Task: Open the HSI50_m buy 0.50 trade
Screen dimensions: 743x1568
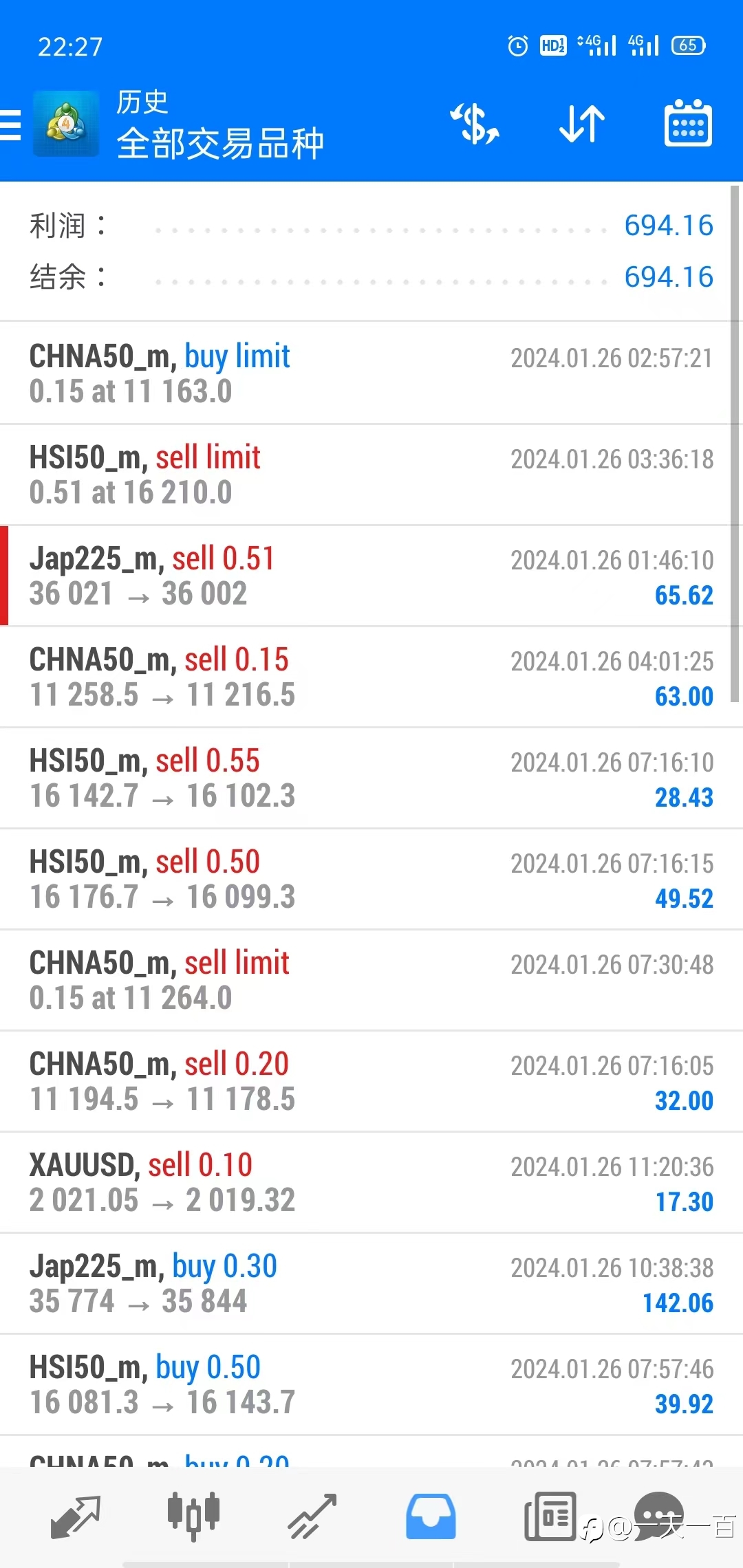Action: tap(371, 1384)
